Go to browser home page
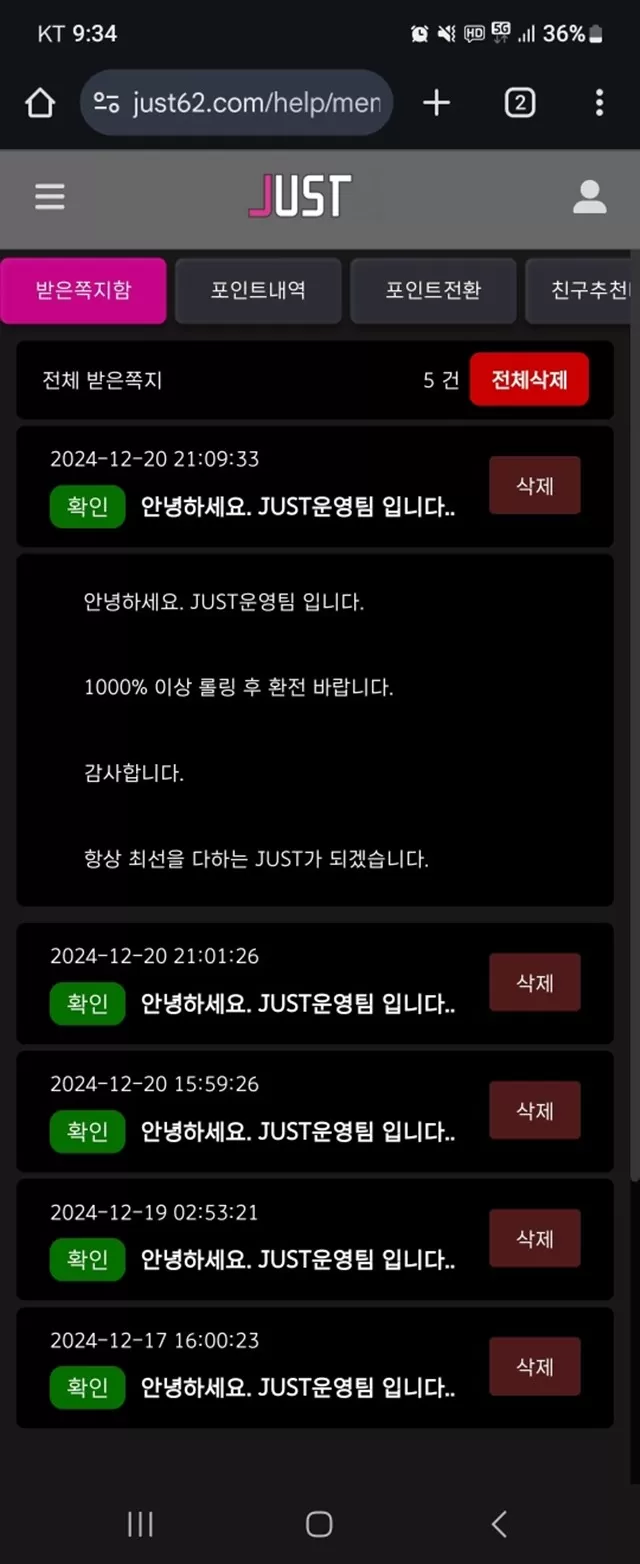 click(40, 103)
